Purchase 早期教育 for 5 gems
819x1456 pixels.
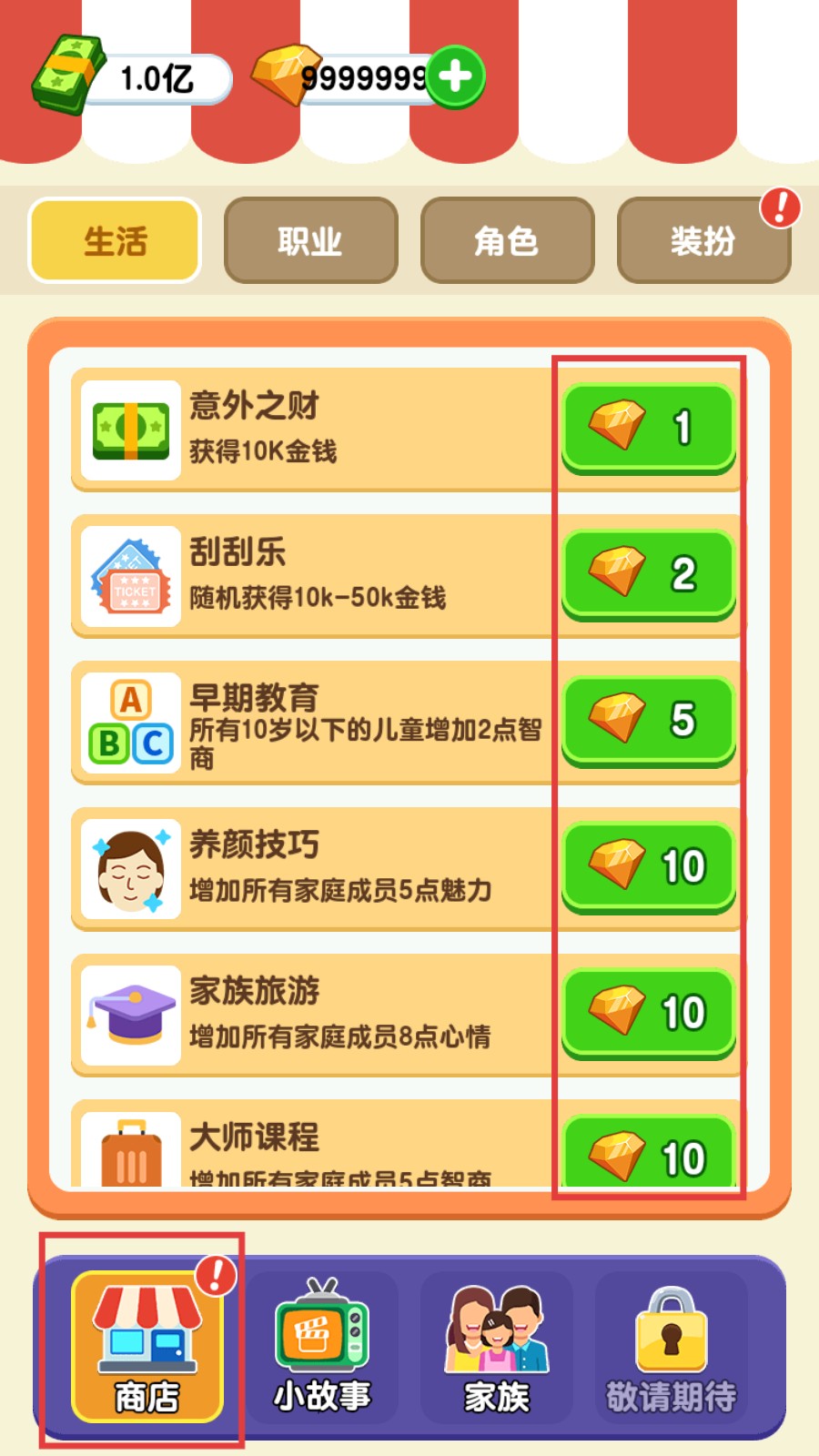(648, 720)
